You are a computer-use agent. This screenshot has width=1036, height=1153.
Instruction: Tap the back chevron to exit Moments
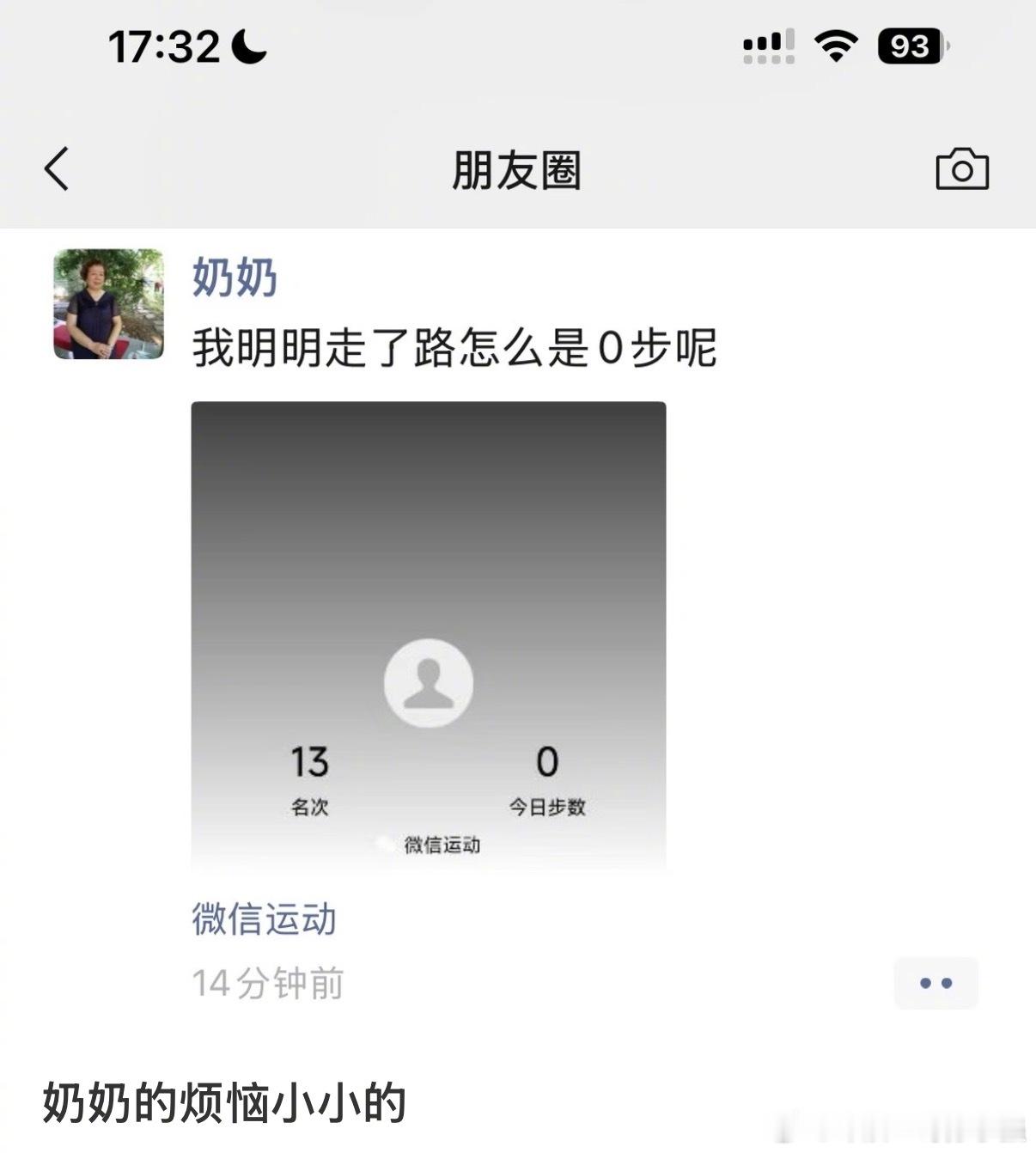(x=57, y=170)
